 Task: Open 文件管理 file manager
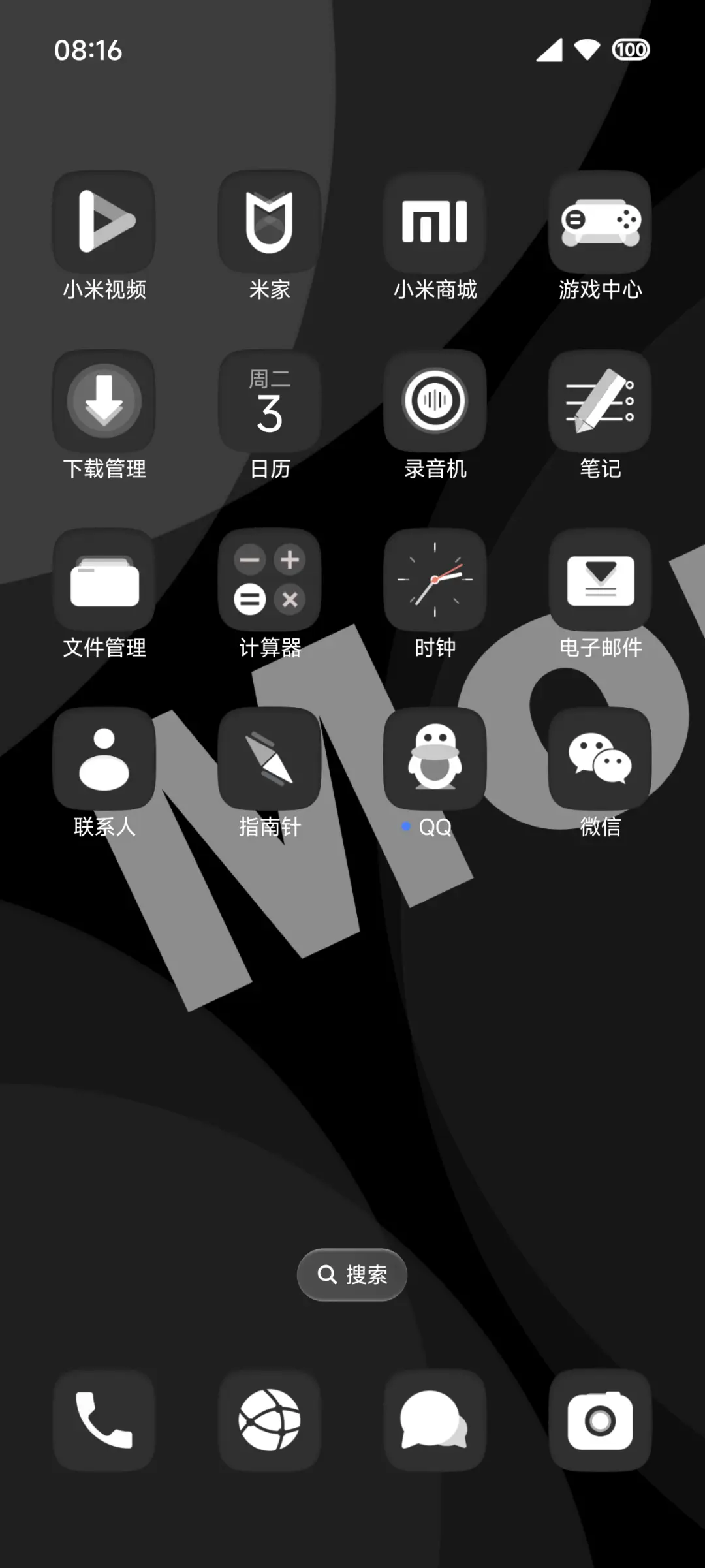point(104,580)
